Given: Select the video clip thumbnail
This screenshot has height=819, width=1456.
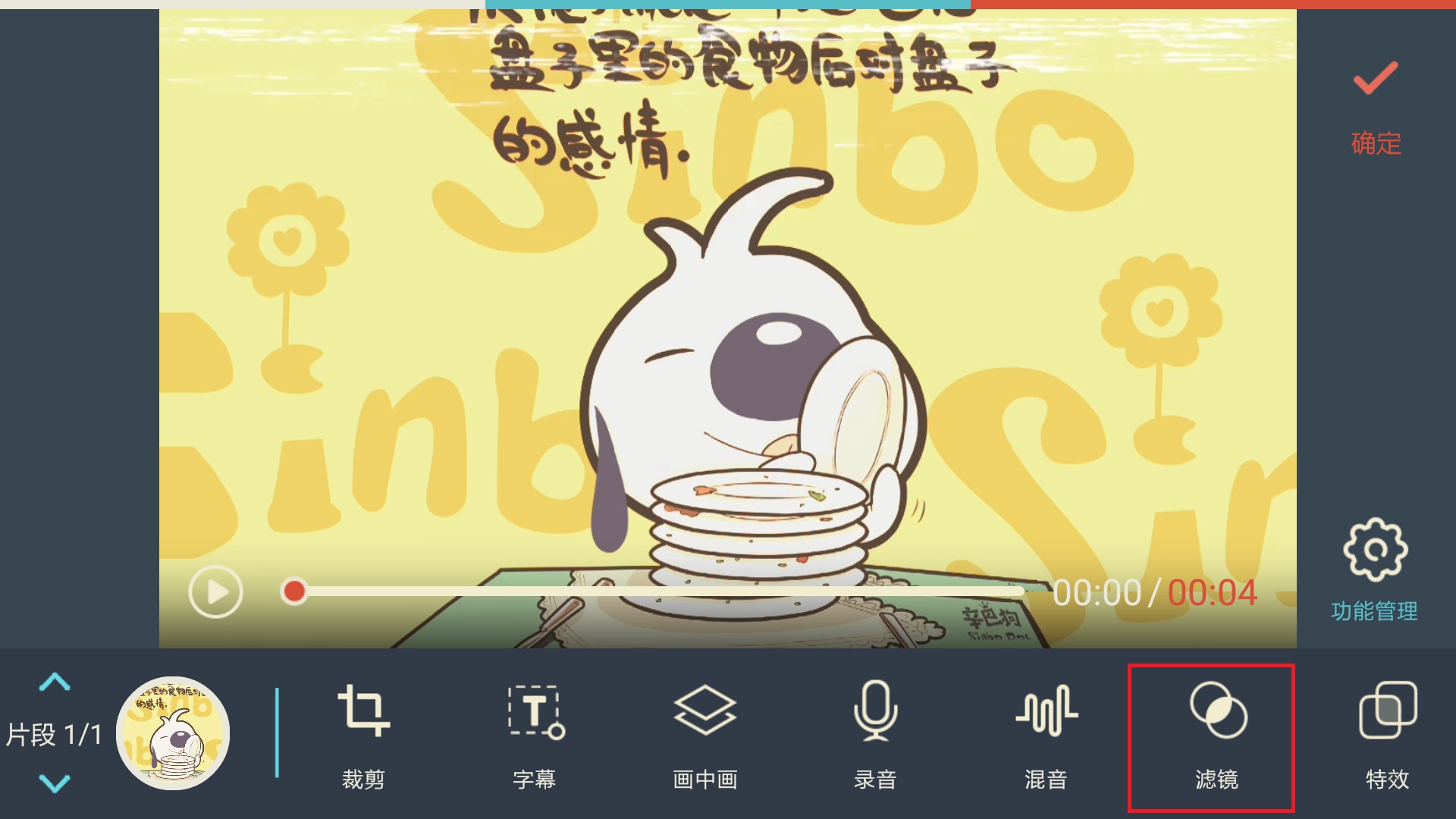Looking at the screenshot, I should pyautogui.click(x=173, y=733).
